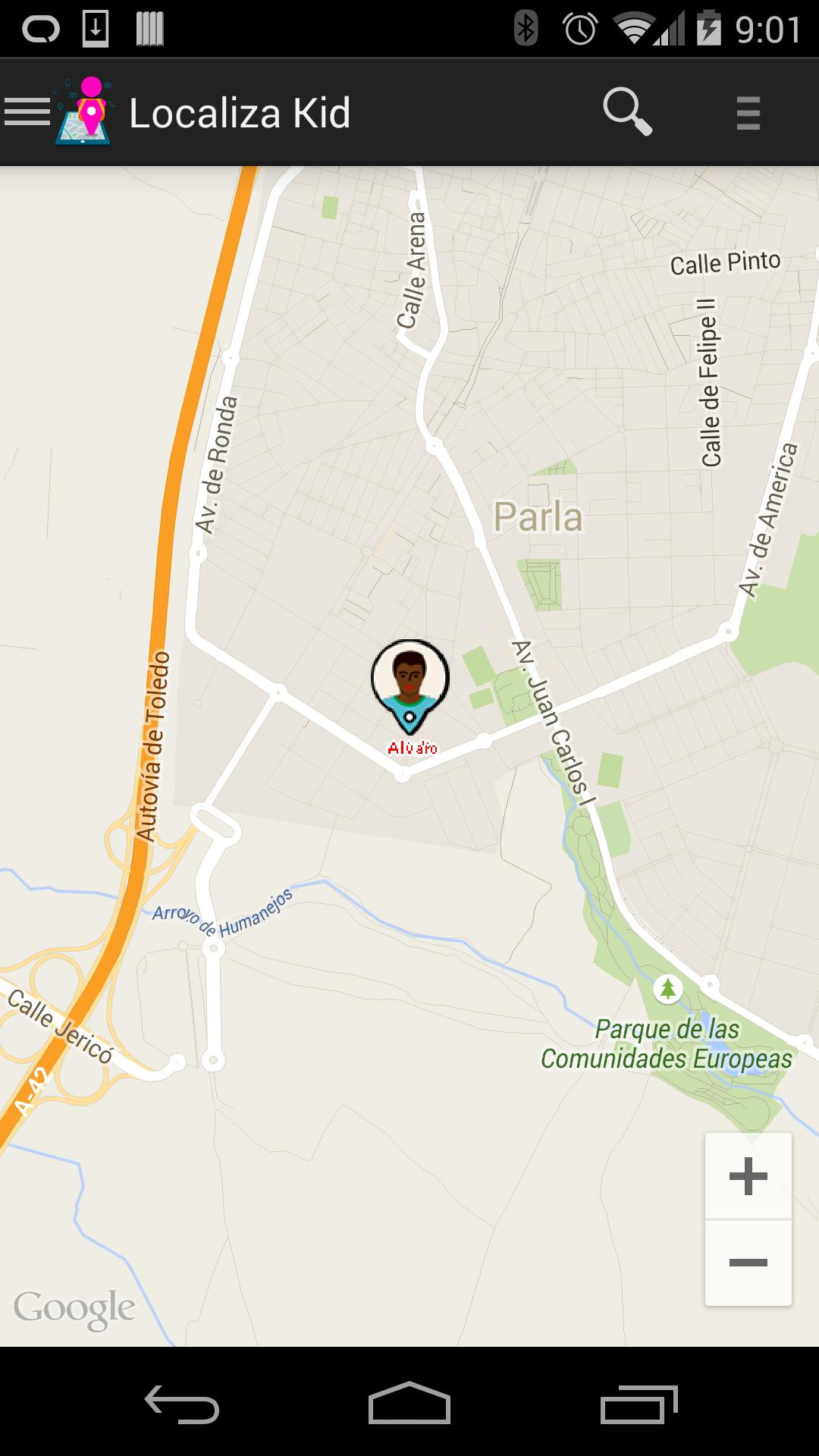This screenshot has width=819, height=1456.
Task: Zoom out on the map
Action: coord(748,1263)
